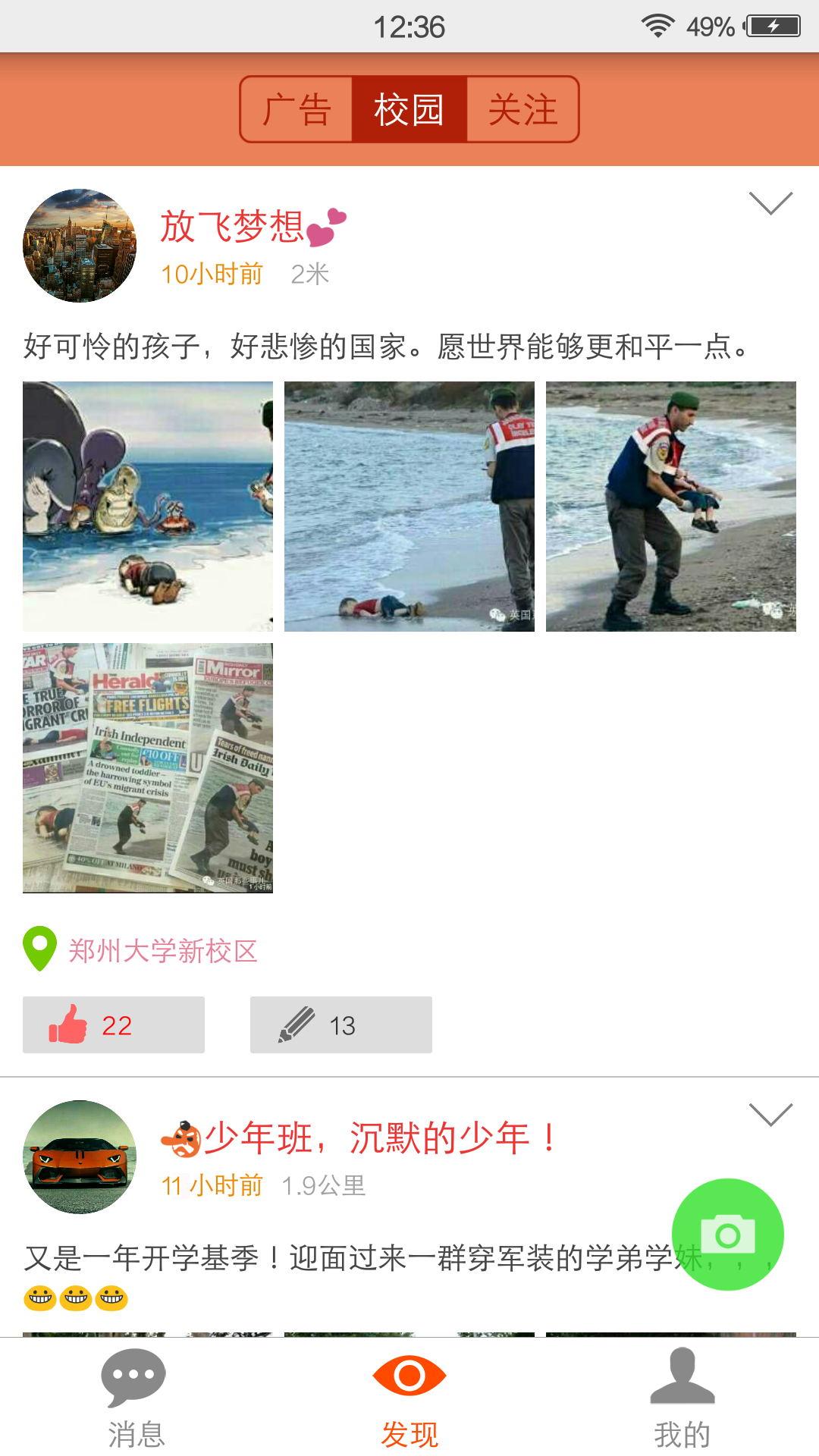Expand the dropdown on 少年班's post
This screenshot has height=1456, width=819.
[770, 1115]
